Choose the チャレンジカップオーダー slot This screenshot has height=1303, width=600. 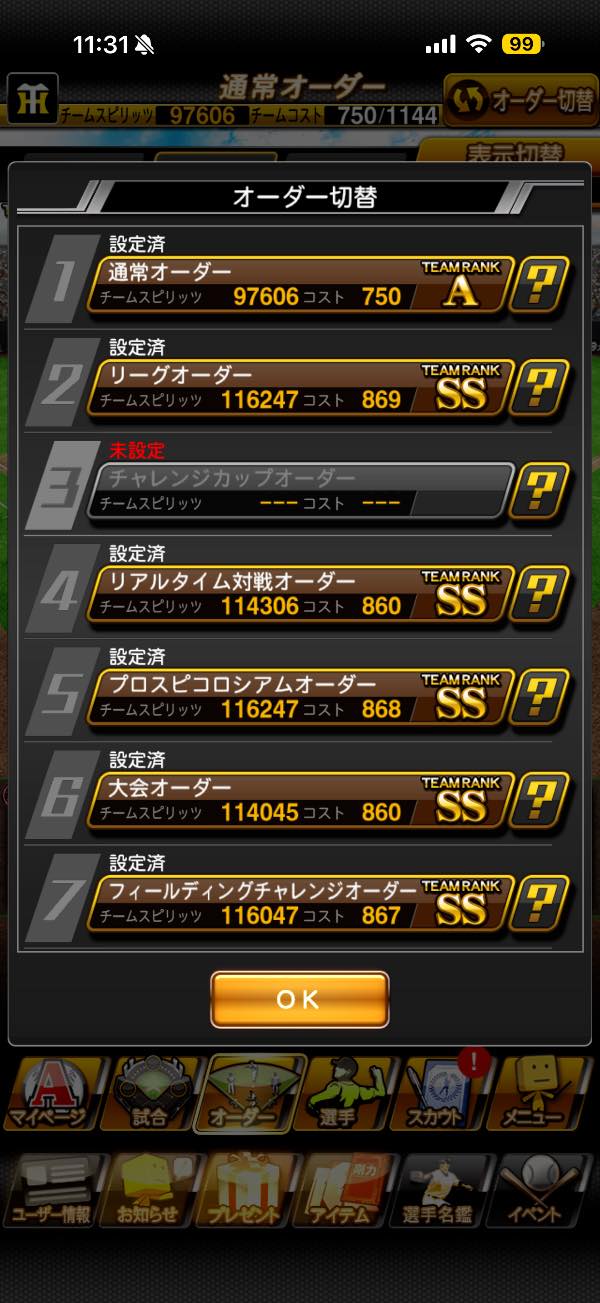300,491
